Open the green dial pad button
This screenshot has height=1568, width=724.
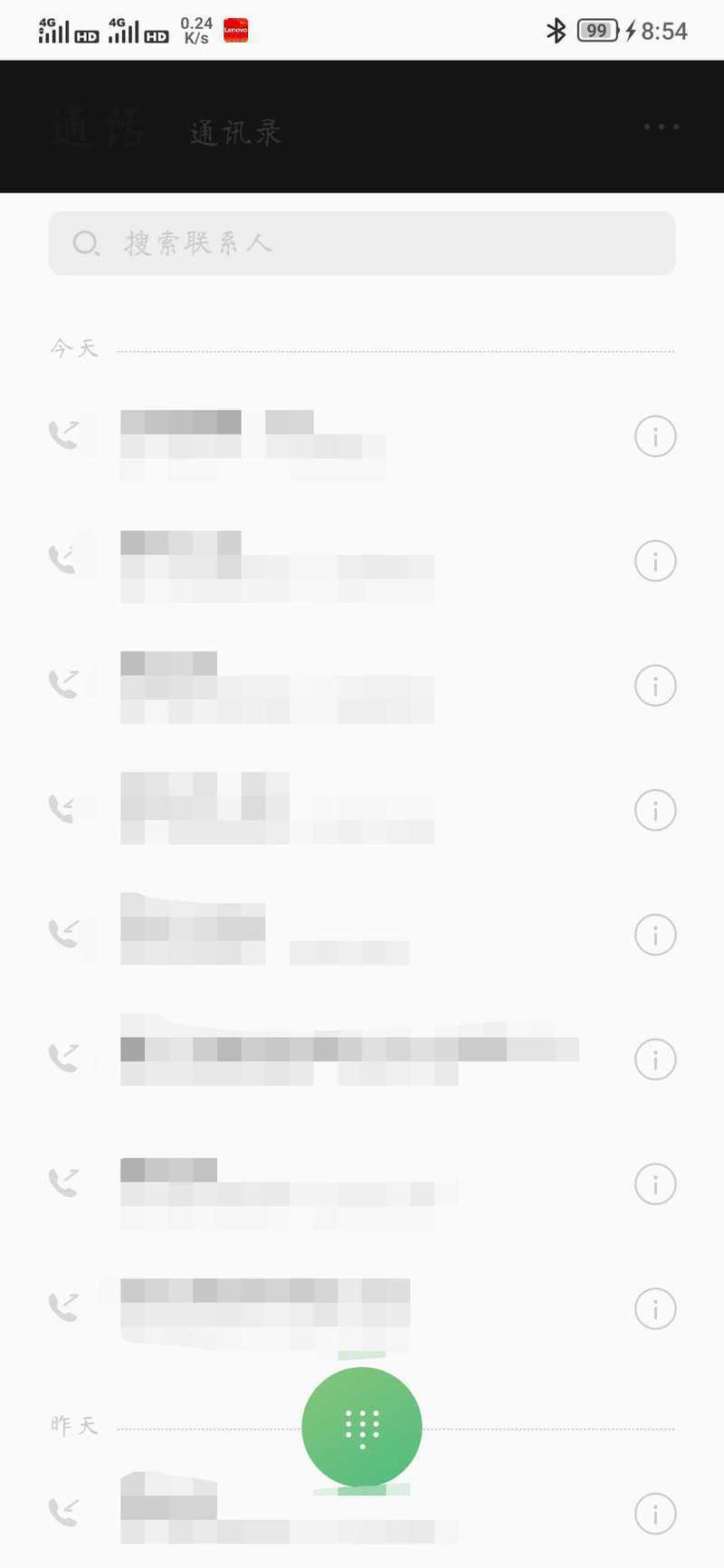pos(362,1427)
